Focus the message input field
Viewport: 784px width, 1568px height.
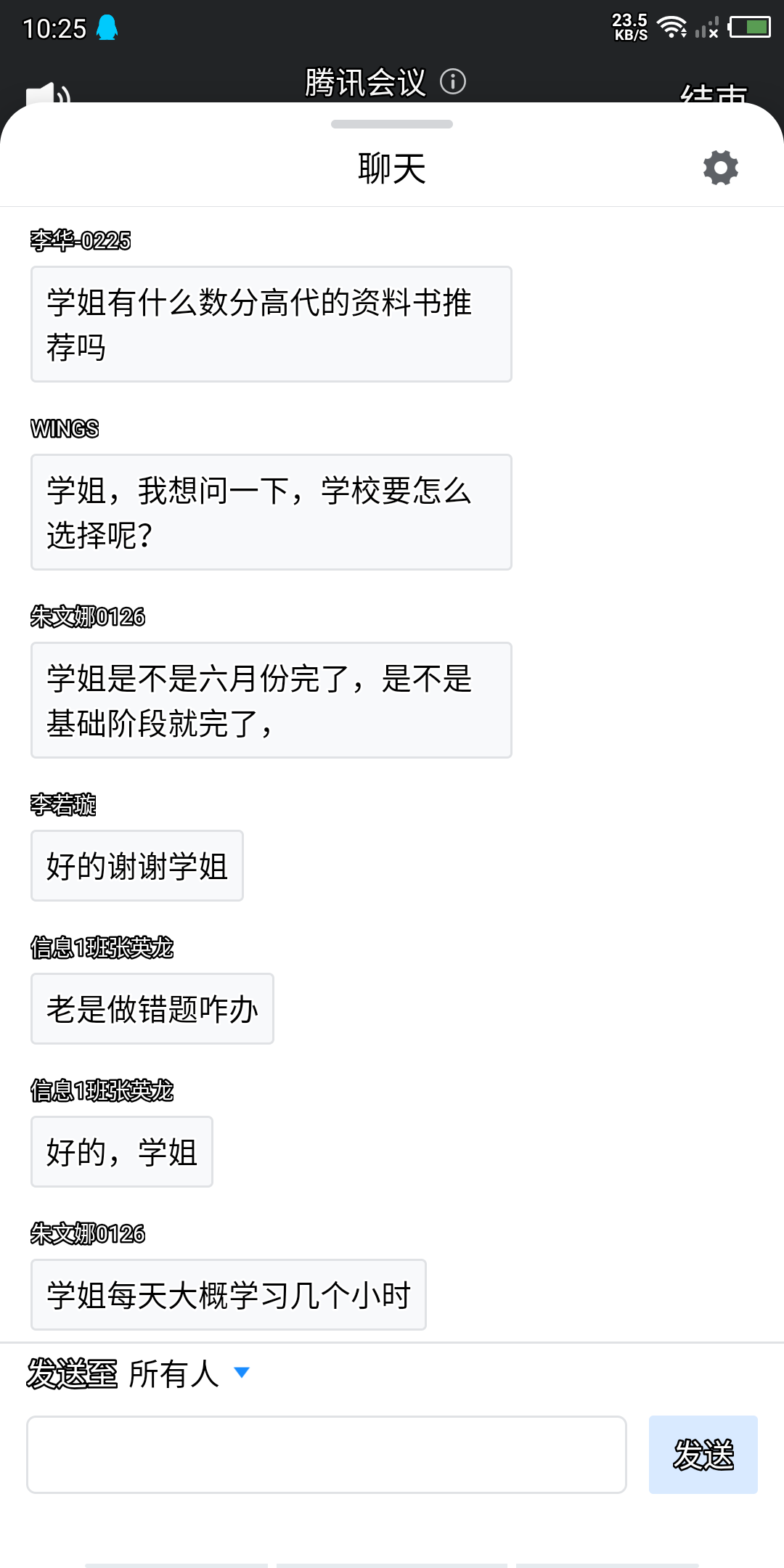[x=327, y=1454]
